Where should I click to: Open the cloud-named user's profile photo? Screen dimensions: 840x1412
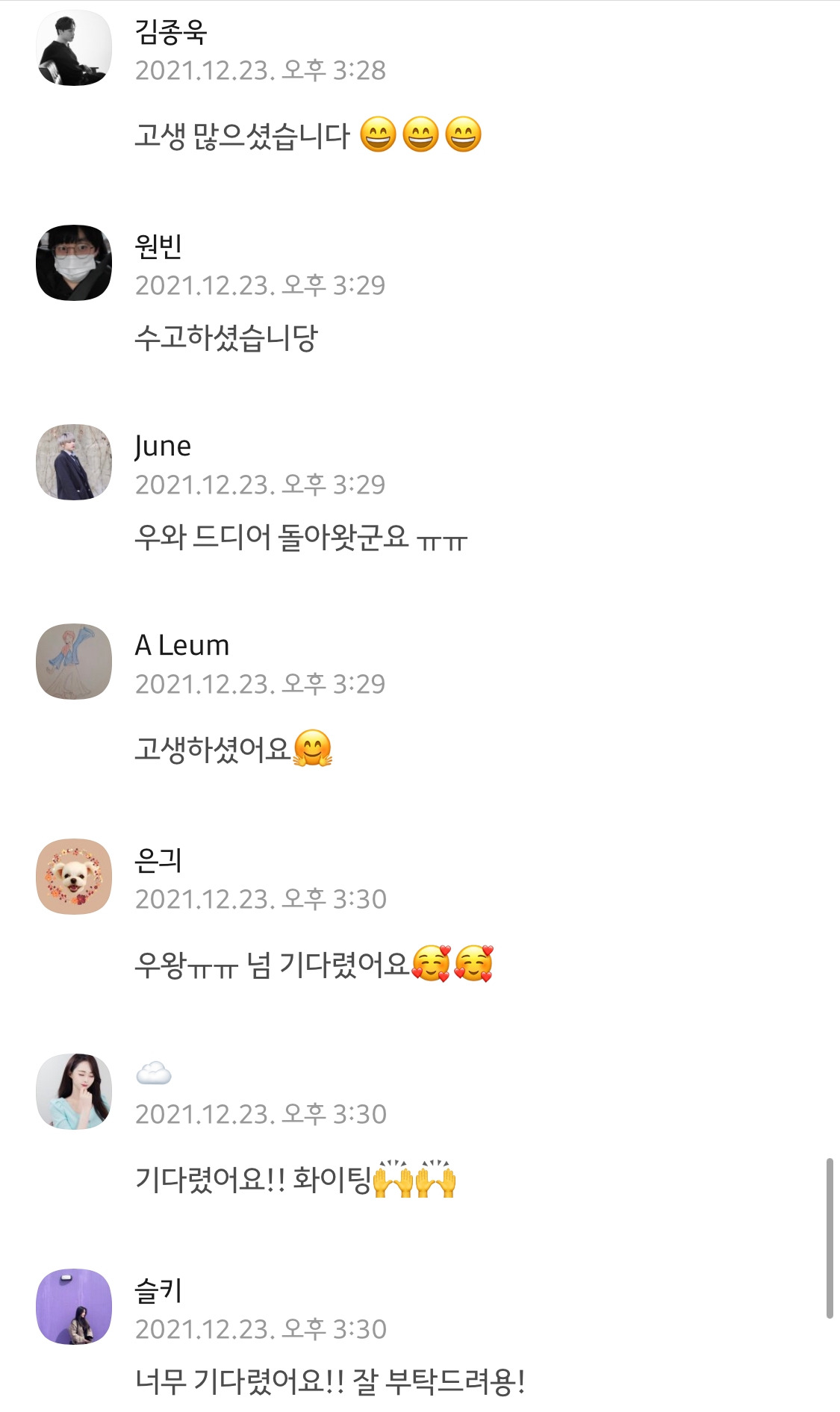[74, 1092]
